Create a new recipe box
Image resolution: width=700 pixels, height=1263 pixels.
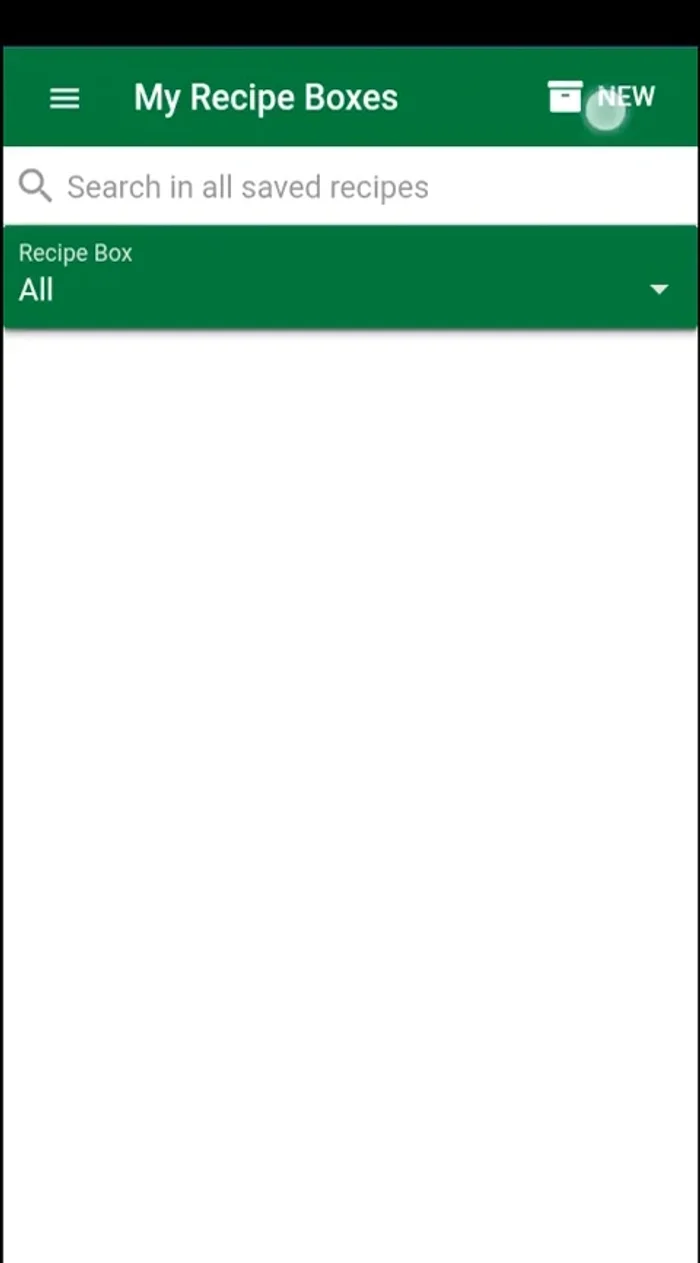tap(601, 98)
